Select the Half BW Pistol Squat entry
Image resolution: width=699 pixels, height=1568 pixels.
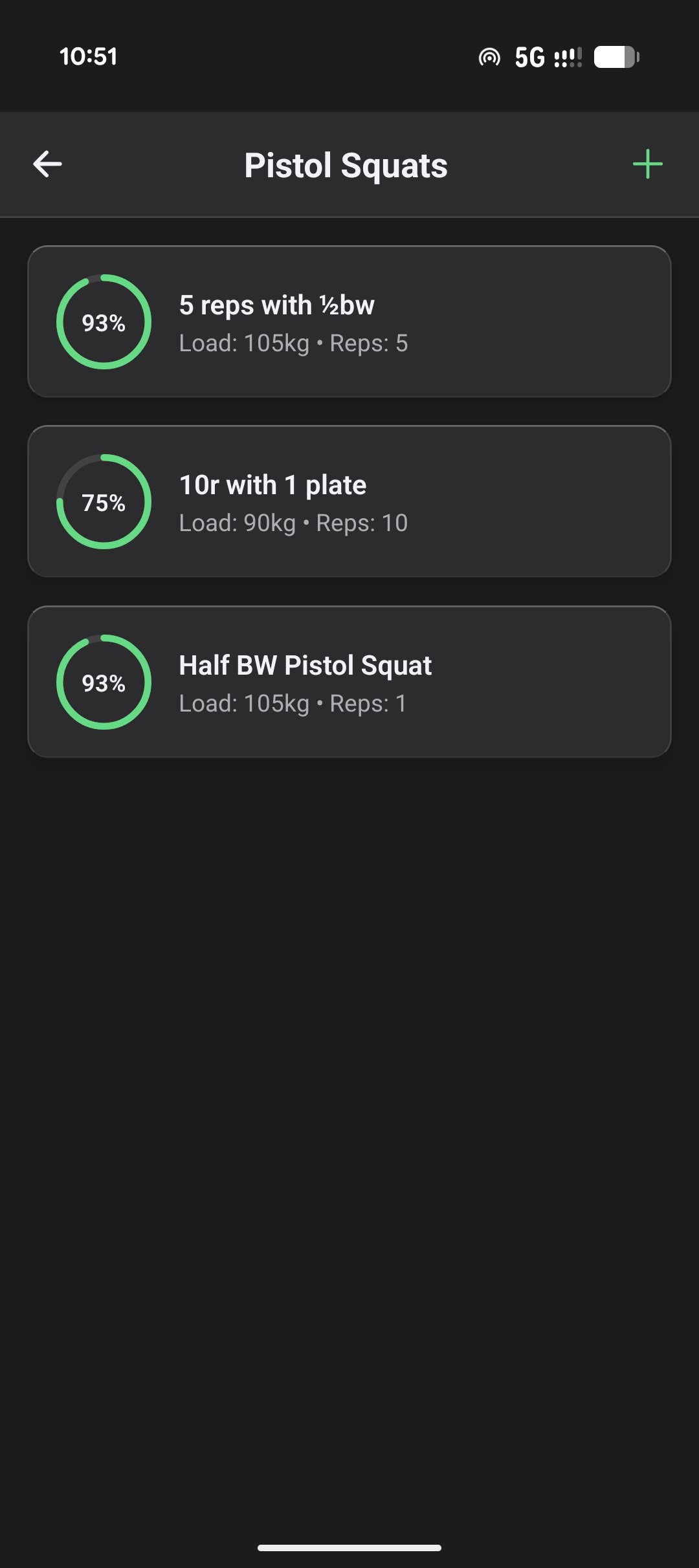point(349,682)
